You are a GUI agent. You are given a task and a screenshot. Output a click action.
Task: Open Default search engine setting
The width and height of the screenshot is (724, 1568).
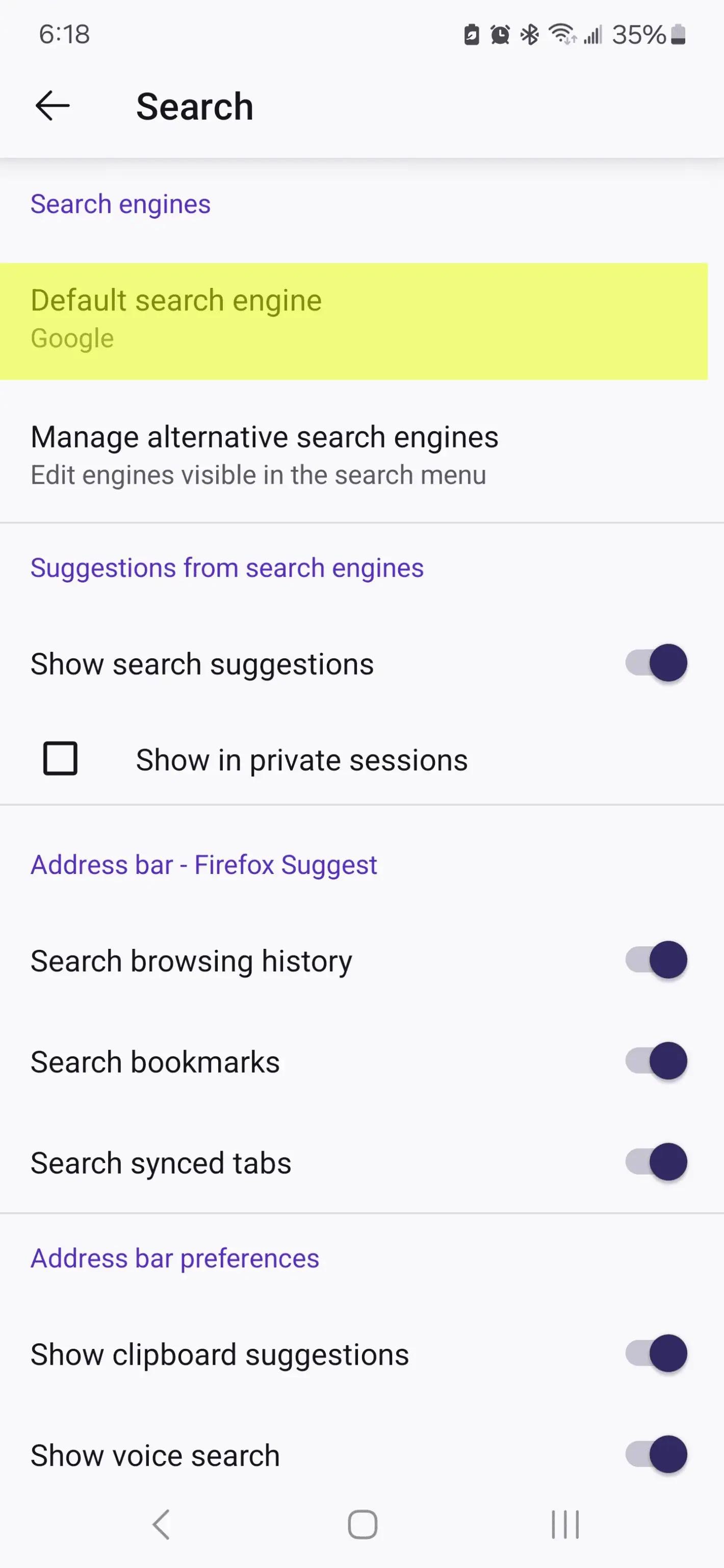coord(353,320)
